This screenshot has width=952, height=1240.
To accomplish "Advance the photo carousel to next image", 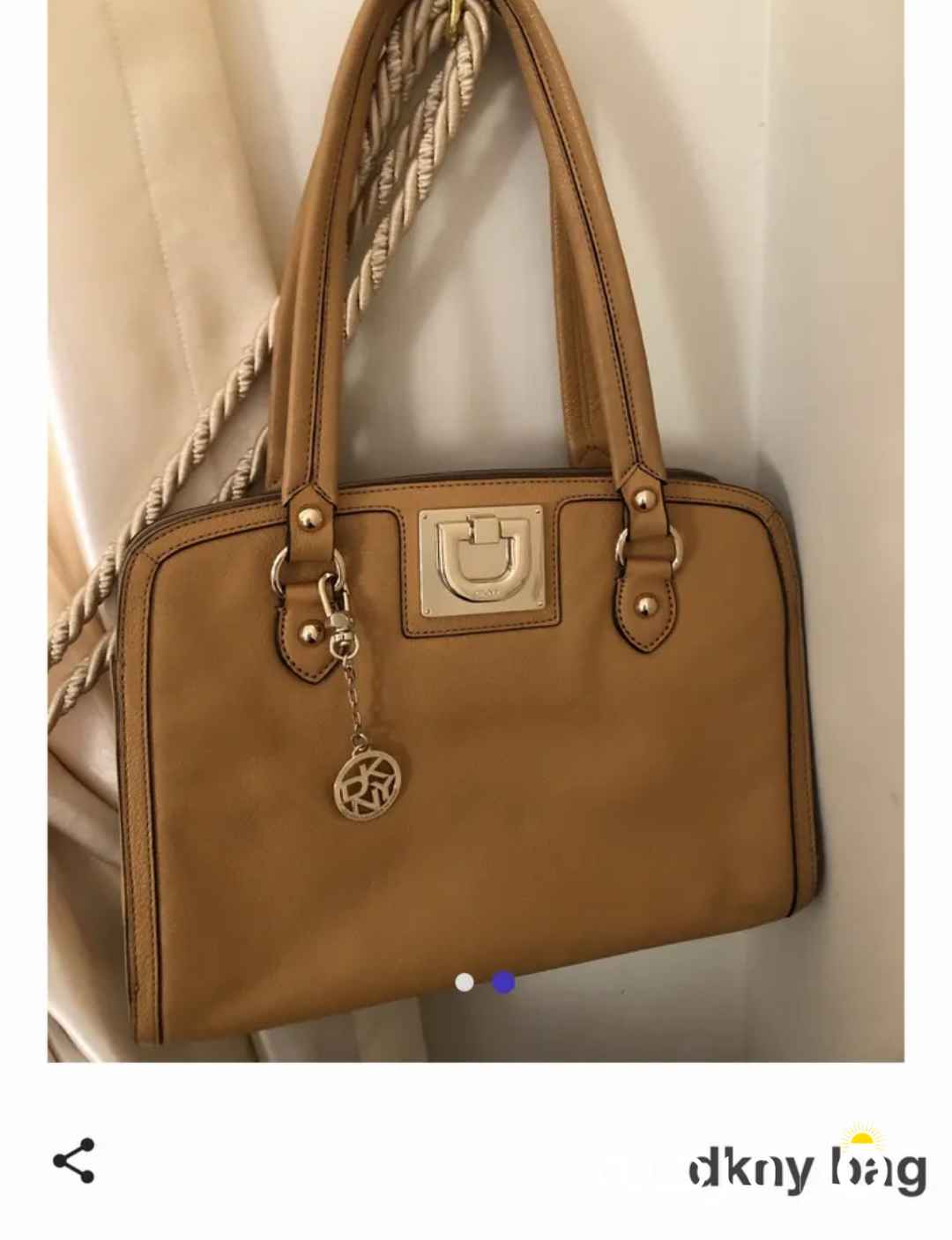I will [x=502, y=982].
